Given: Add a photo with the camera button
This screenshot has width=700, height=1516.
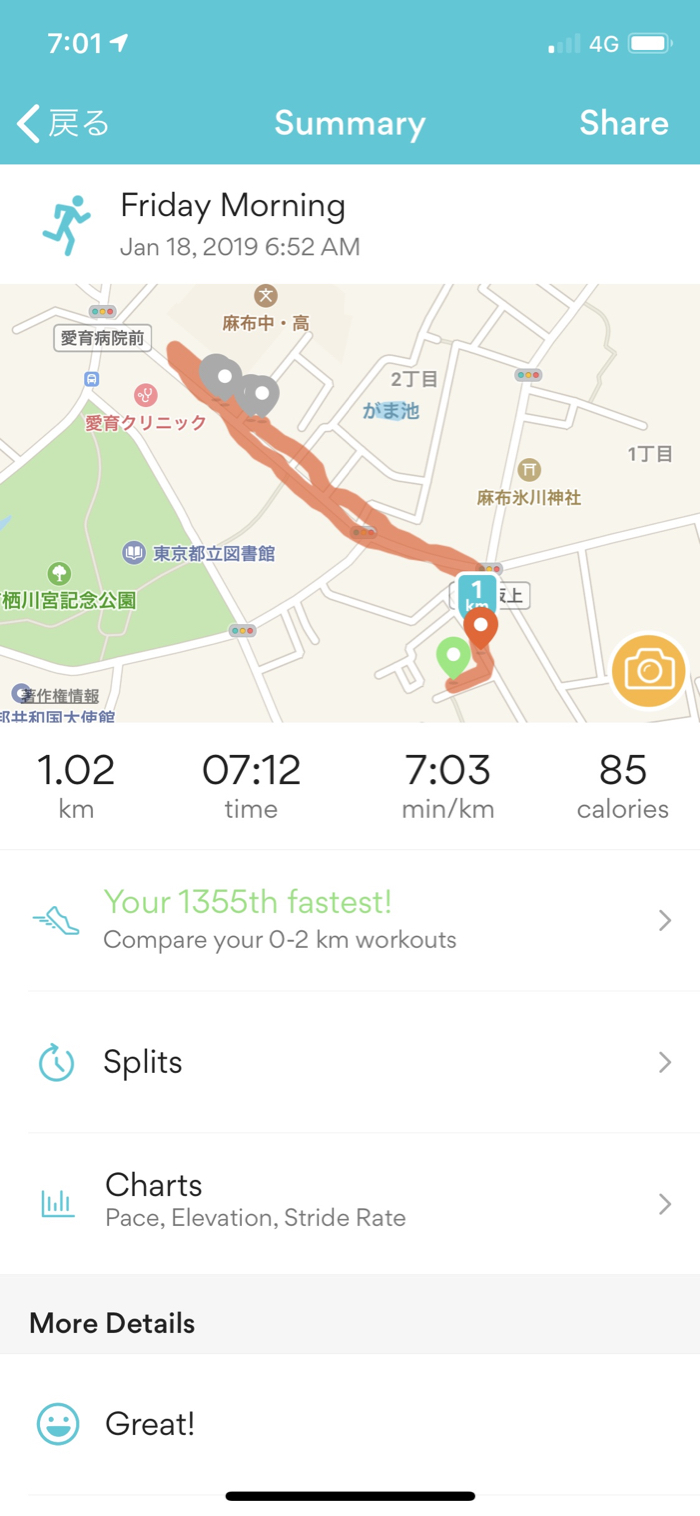Looking at the screenshot, I should coord(649,670).
